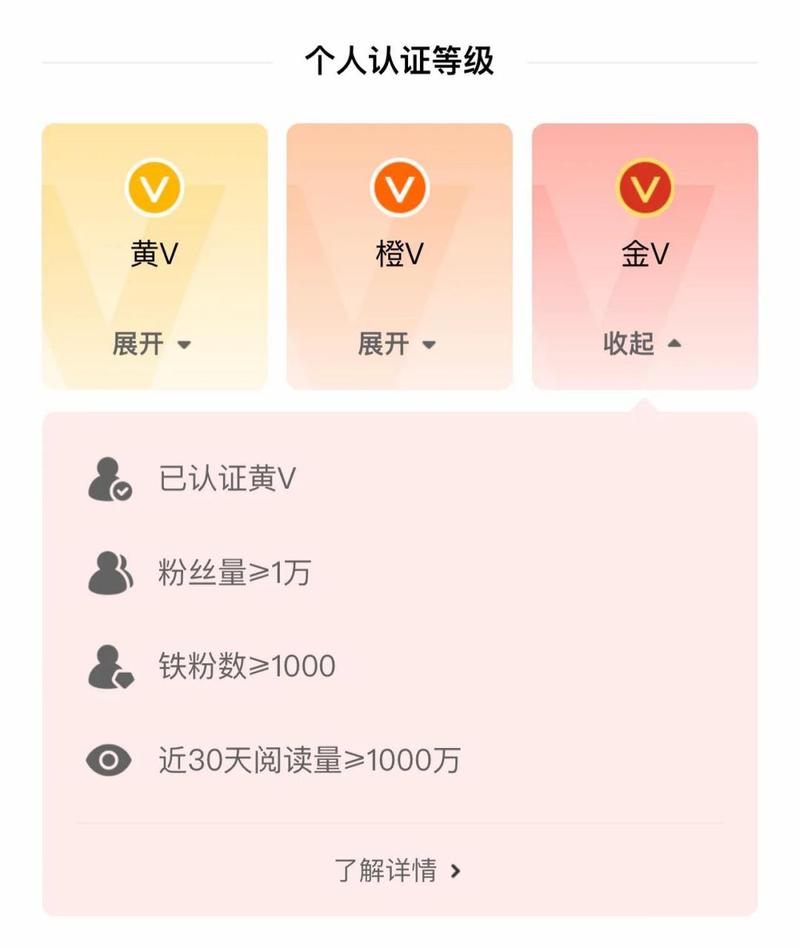800x948 pixels.
Task: Click the fans icon beside 粉丝量≥1万
Action: click(110, 572)
